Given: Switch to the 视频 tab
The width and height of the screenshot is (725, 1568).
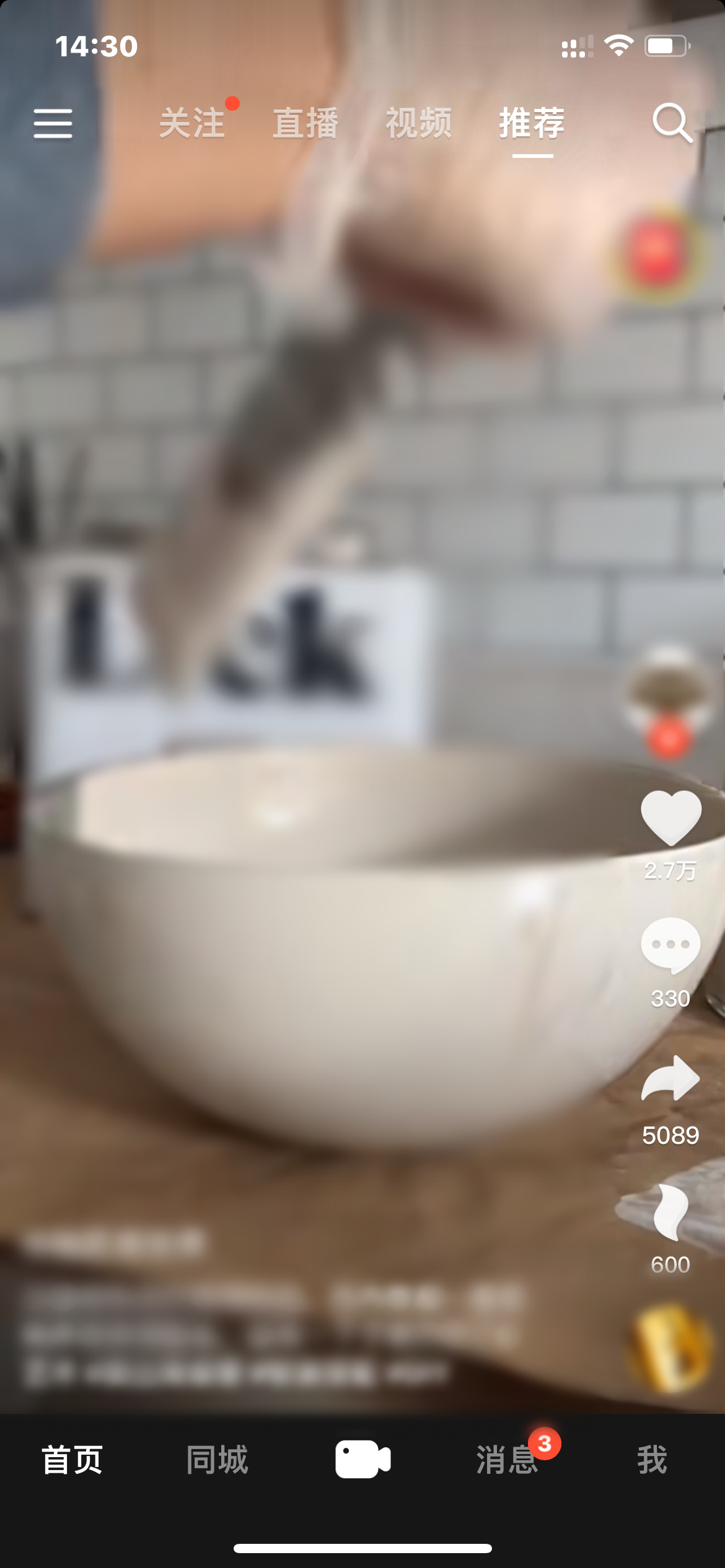Looking at the screenshot, I should 419,123.
